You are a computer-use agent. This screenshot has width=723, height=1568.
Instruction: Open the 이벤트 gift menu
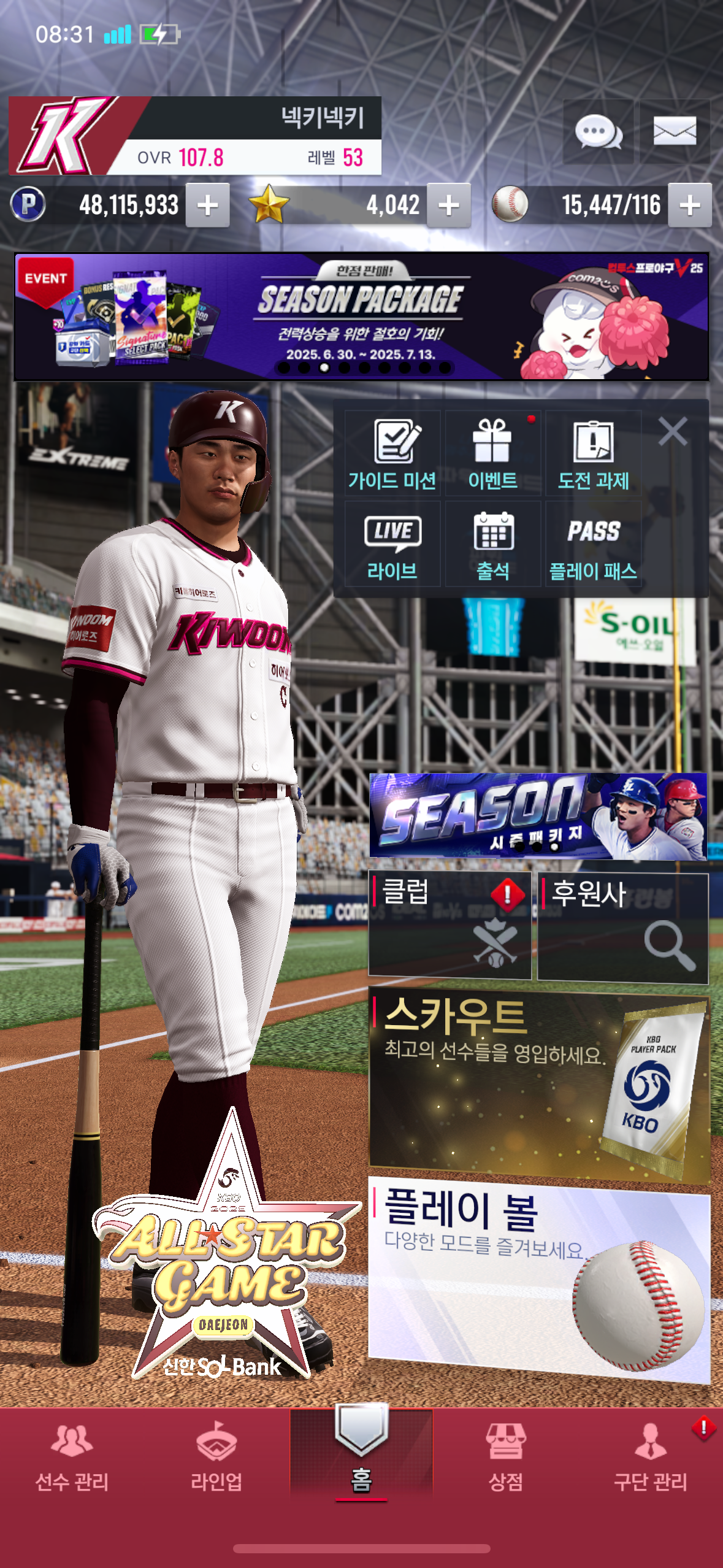pos(492,454)
